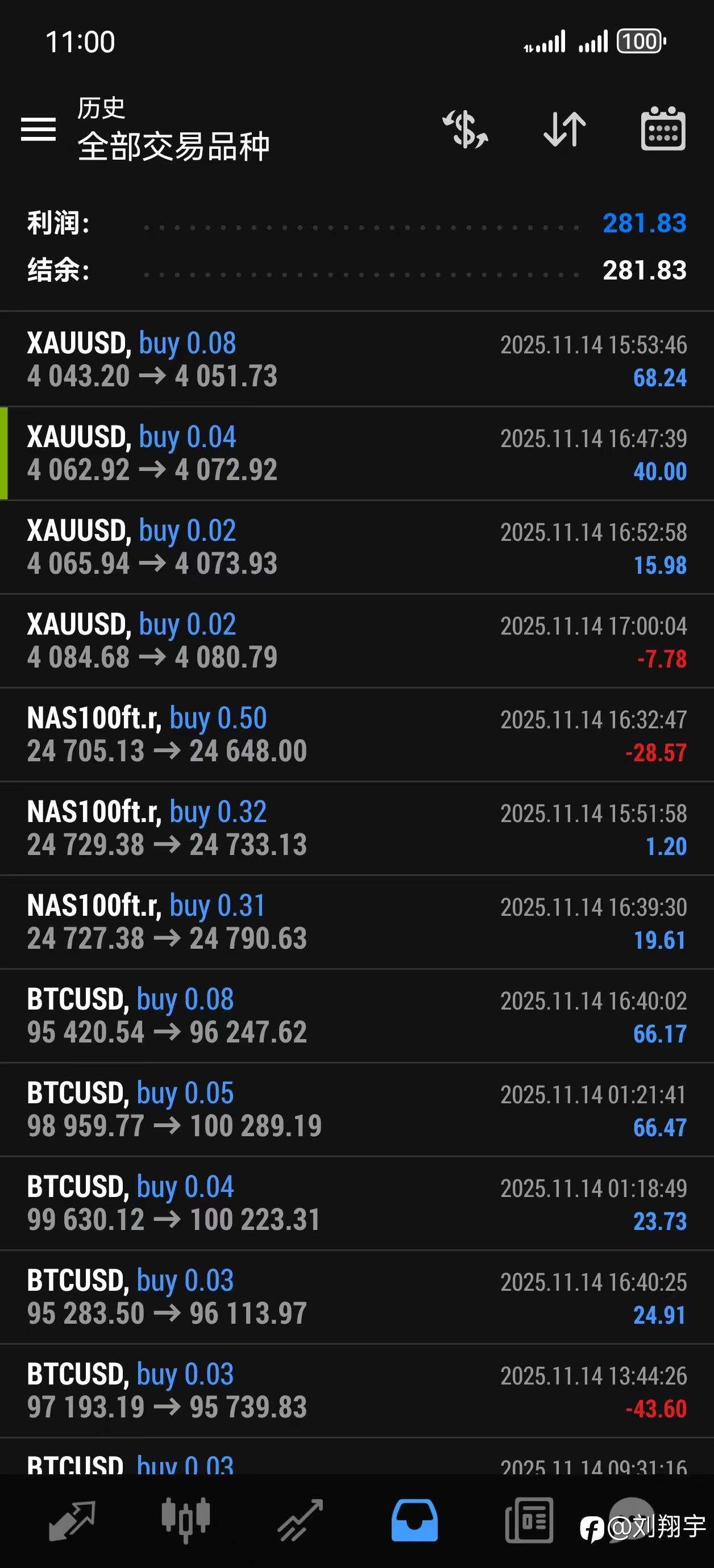Switch to the Quotes tab
This screenshot has height=1568, width=714.
click(72, 1520)
